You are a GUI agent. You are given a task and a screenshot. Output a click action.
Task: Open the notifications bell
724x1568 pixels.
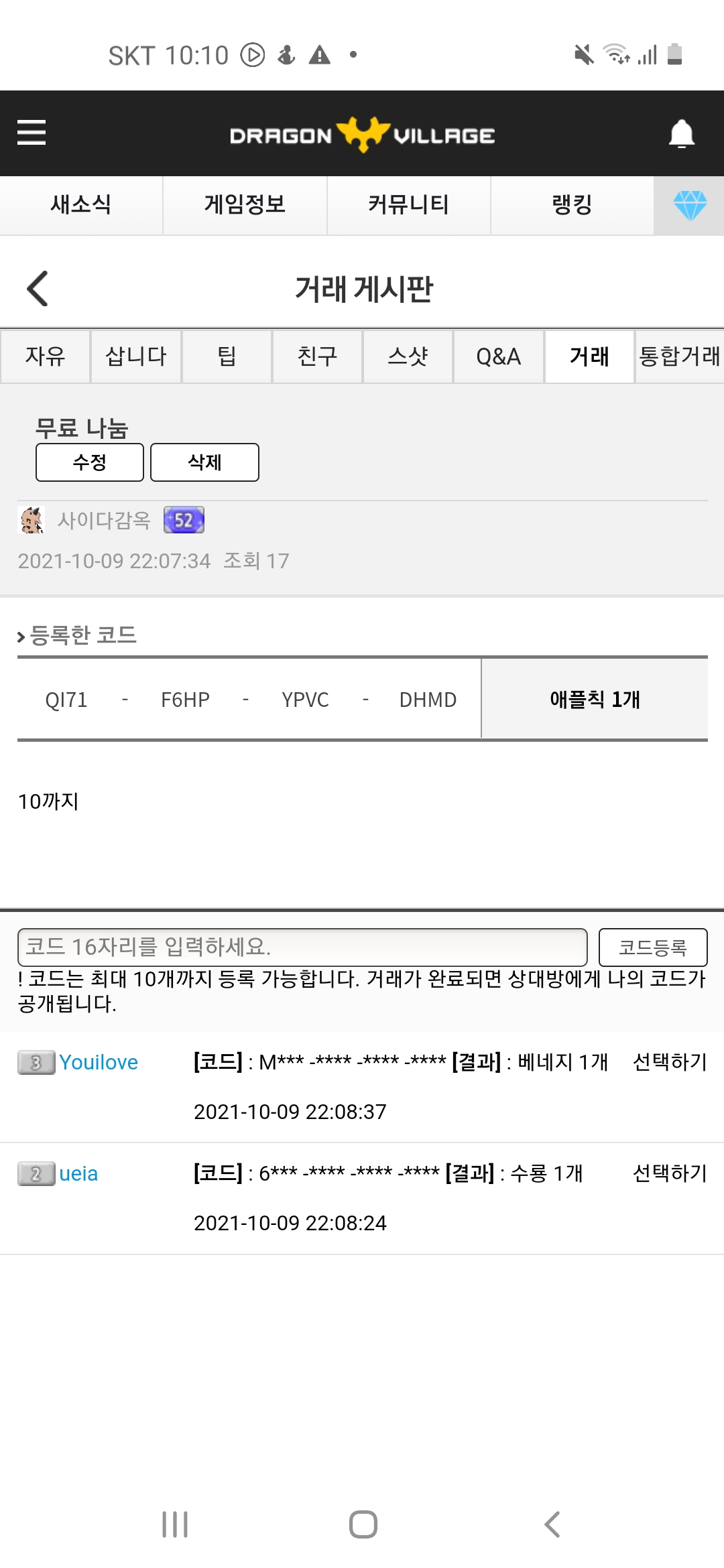tap(681, 133)
